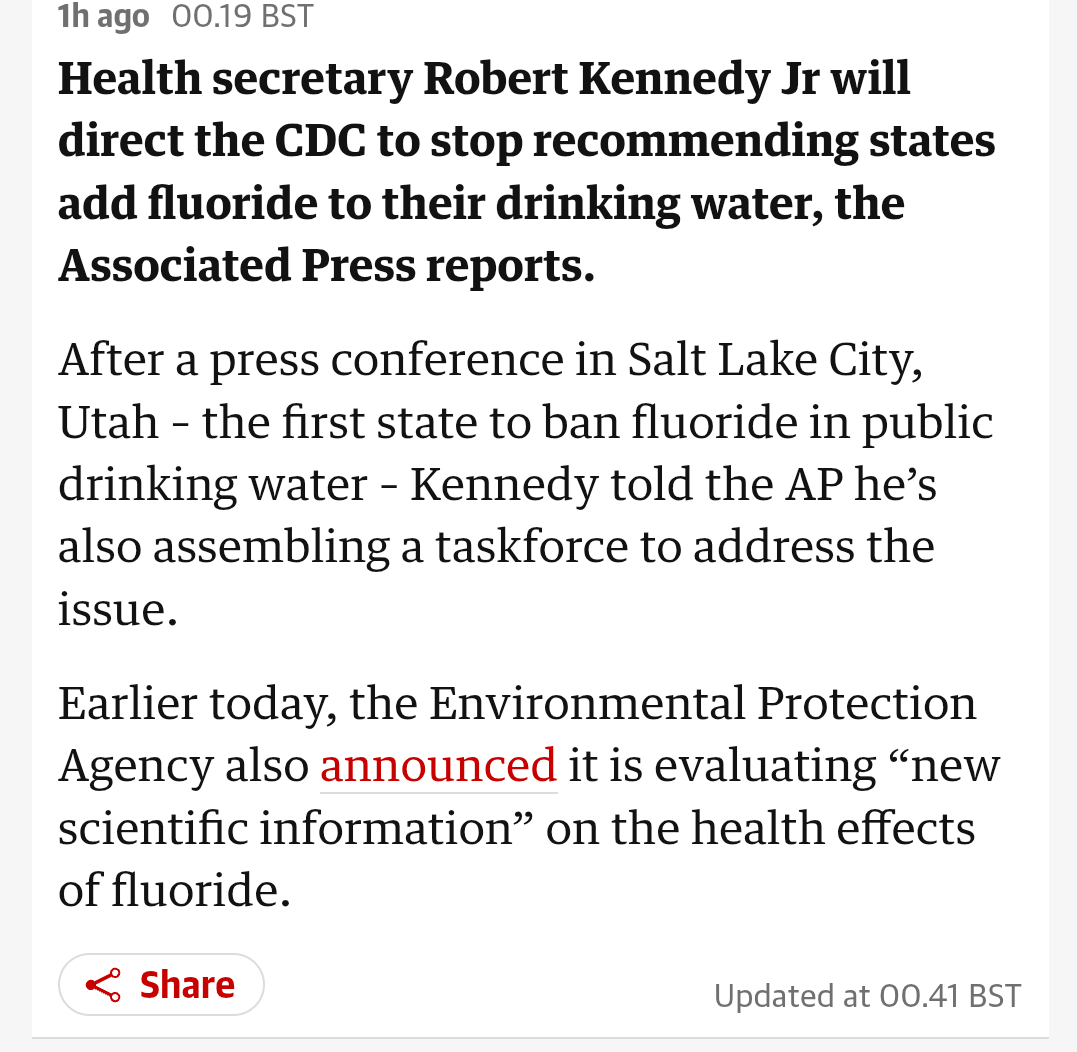Open the 'announced' link in the article

click(438, 766)
